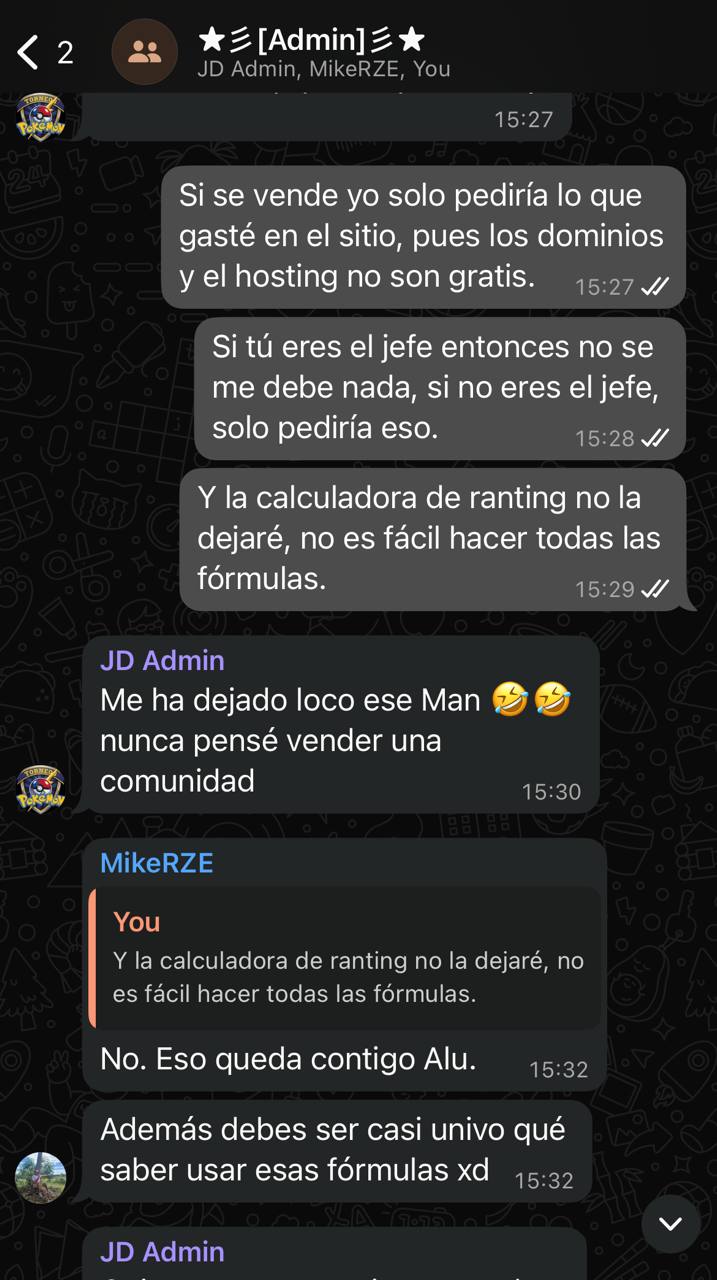Image resolution: width=717 pixels, height=1280 pixels.
Task: View JD Admin's Pokémon profile picture
Action: coord(41,787)
